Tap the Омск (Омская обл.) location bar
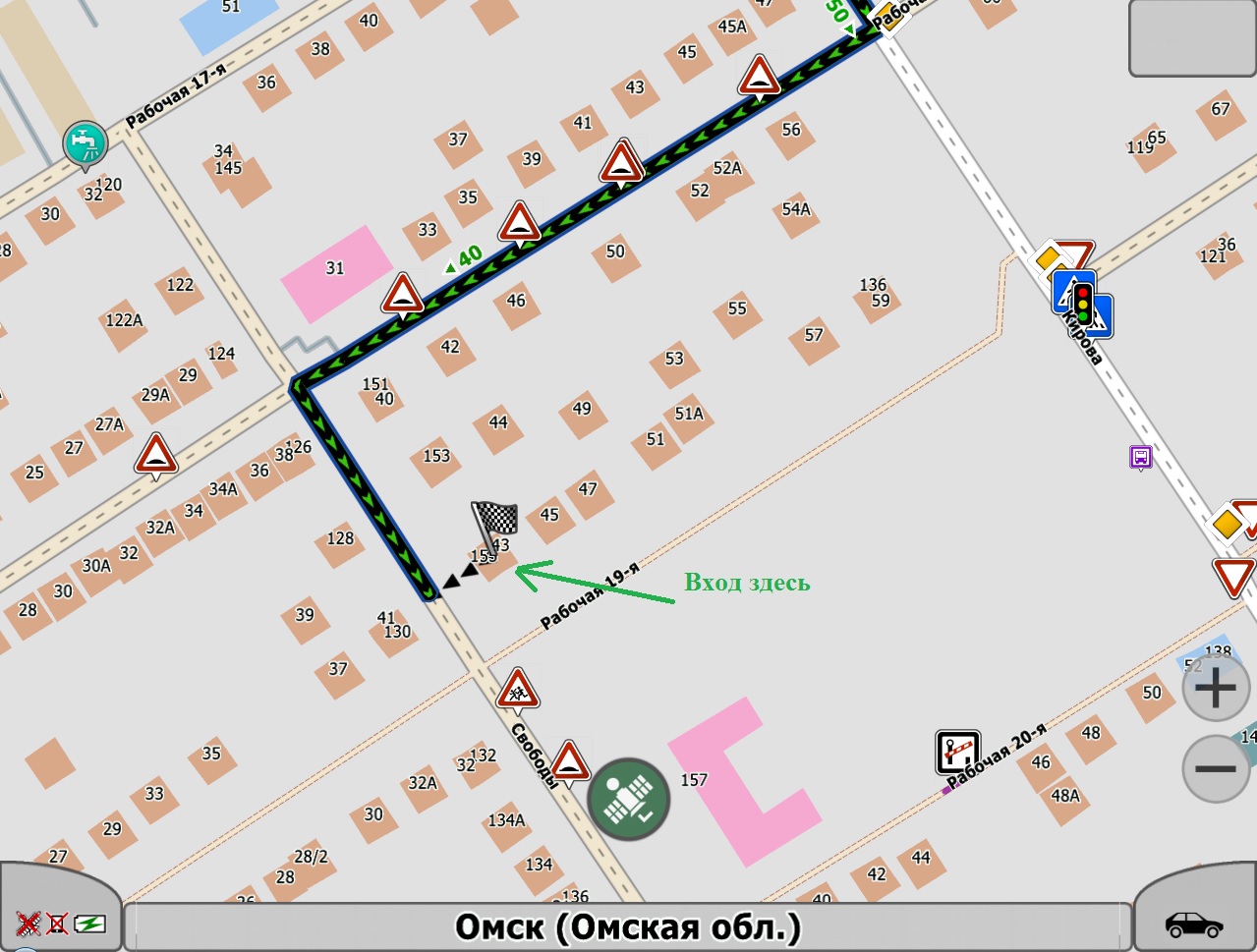 (628, 926)
